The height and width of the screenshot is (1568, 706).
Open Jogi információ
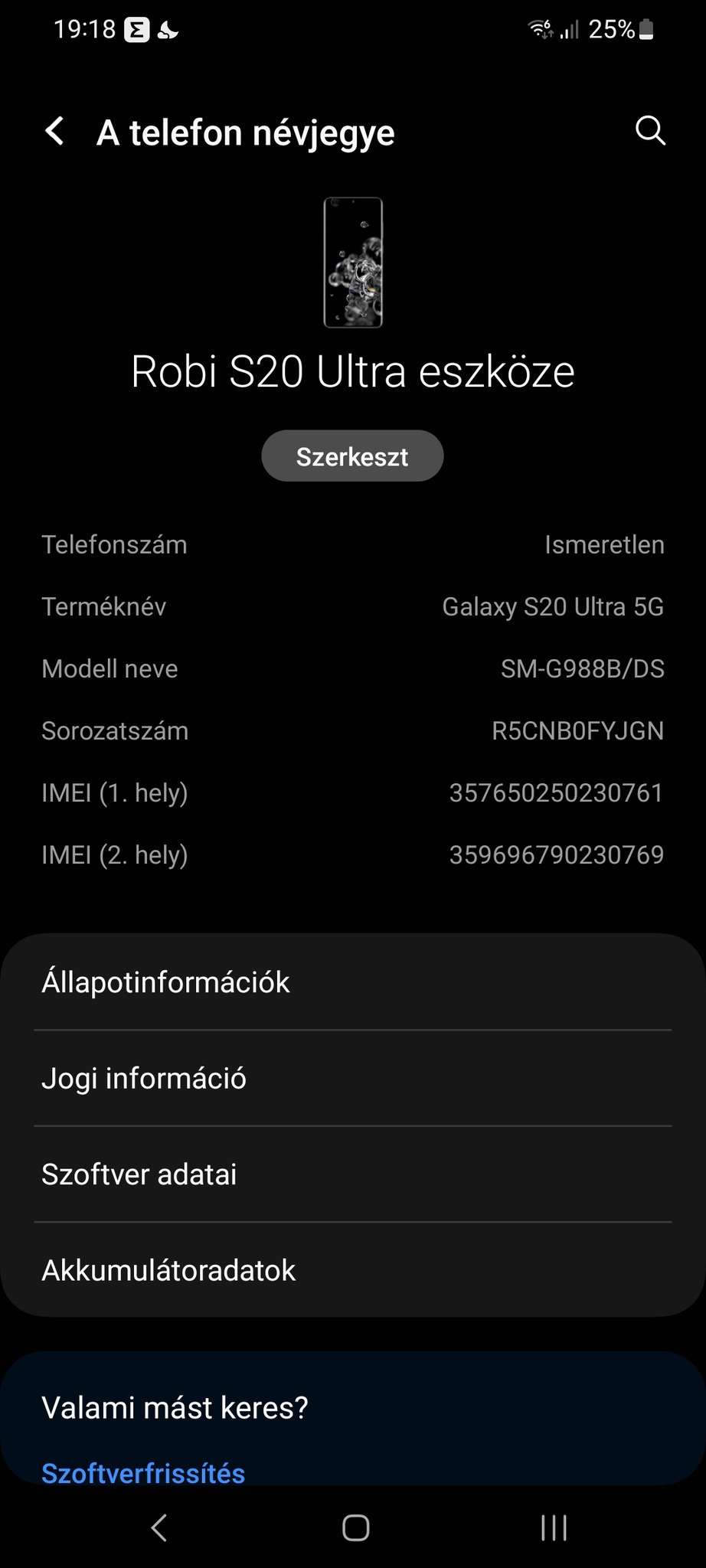click(352, 1078)
